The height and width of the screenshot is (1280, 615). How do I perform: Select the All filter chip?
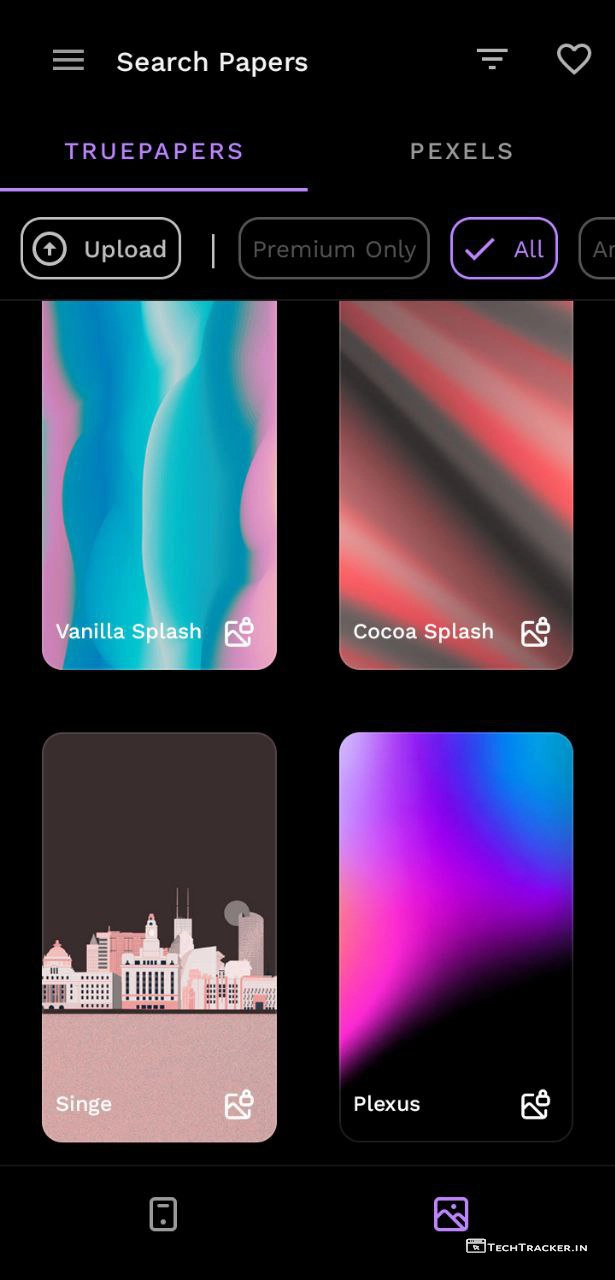pyautogui.click(x=504, y=249)
